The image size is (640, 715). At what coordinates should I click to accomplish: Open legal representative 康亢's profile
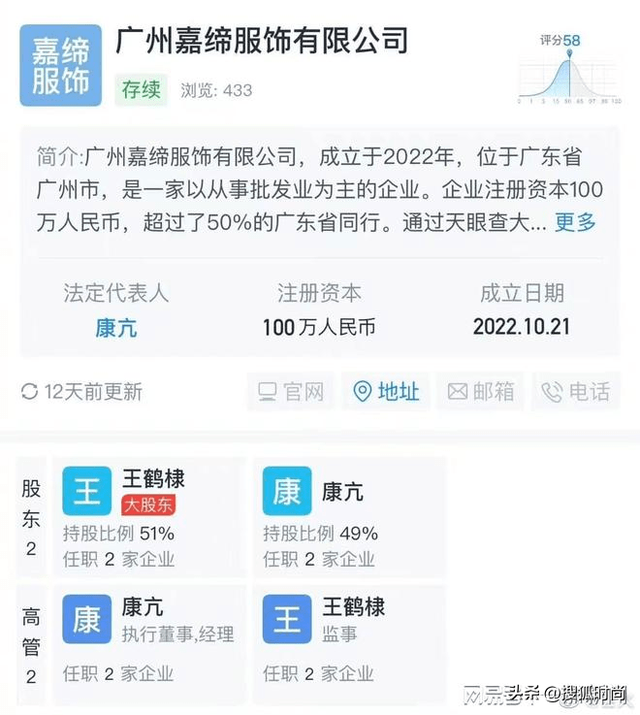[x=116, y=328]
